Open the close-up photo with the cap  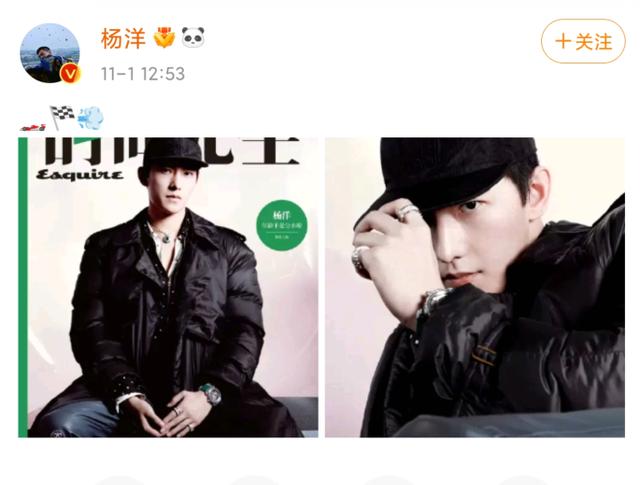(474, 287)
